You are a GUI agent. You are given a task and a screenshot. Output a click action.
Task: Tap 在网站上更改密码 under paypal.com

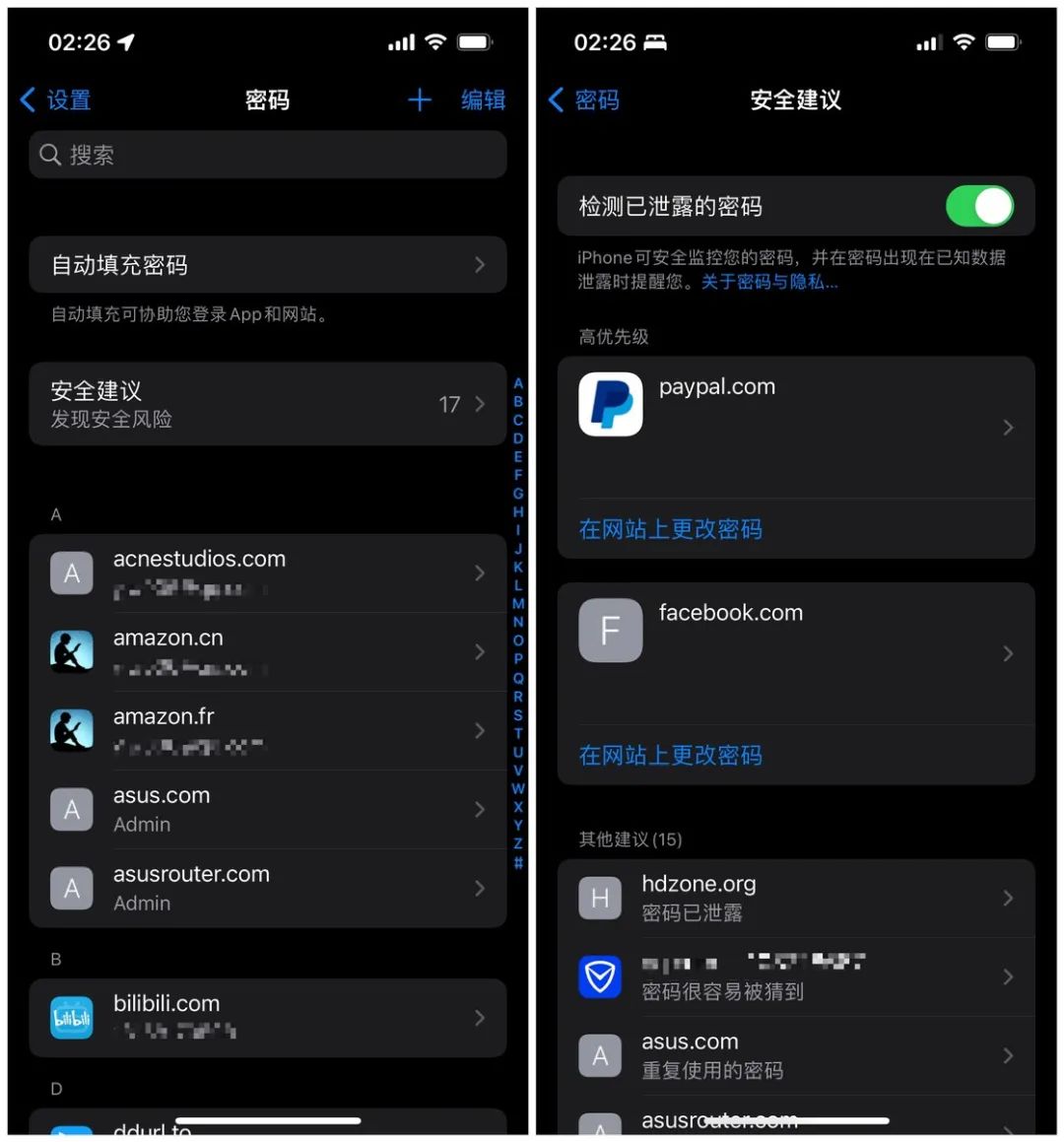(x=670, y=529)
